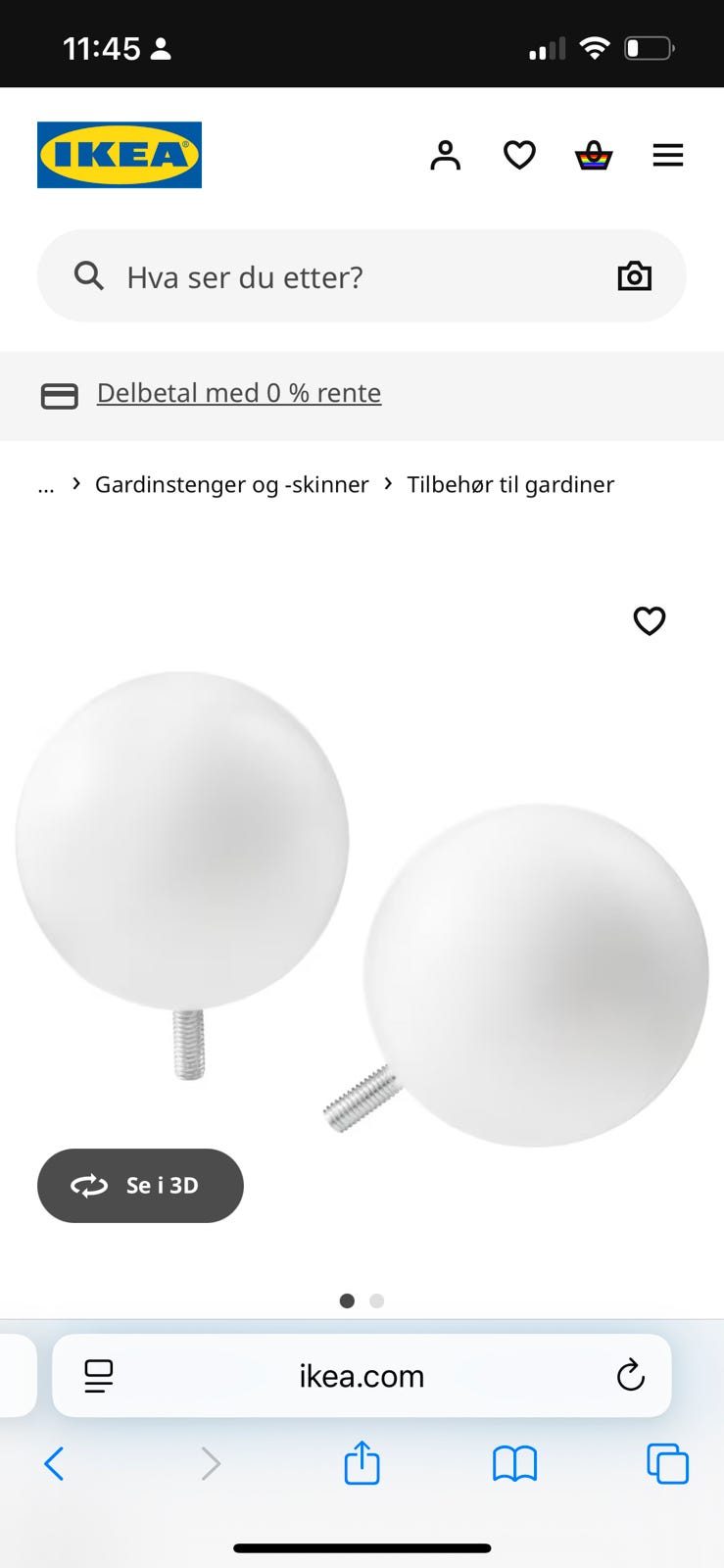Click the IKEA logo
The height and width of the screenshot is (1568, 724).
(119, 155)
